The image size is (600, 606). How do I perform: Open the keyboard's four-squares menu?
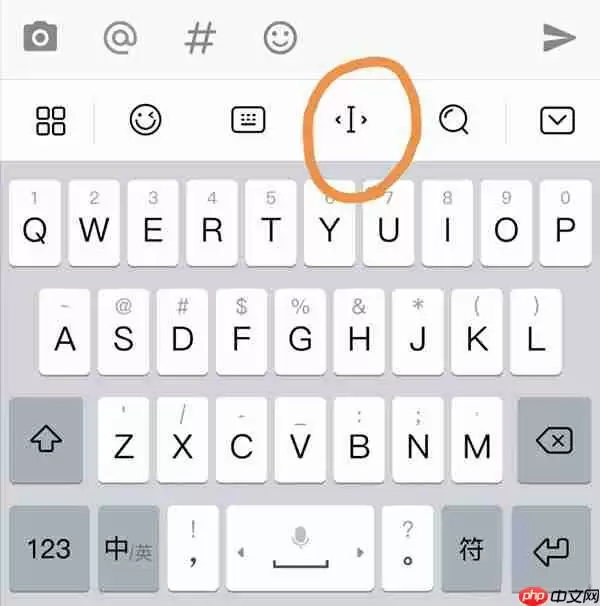pos(50,121)
